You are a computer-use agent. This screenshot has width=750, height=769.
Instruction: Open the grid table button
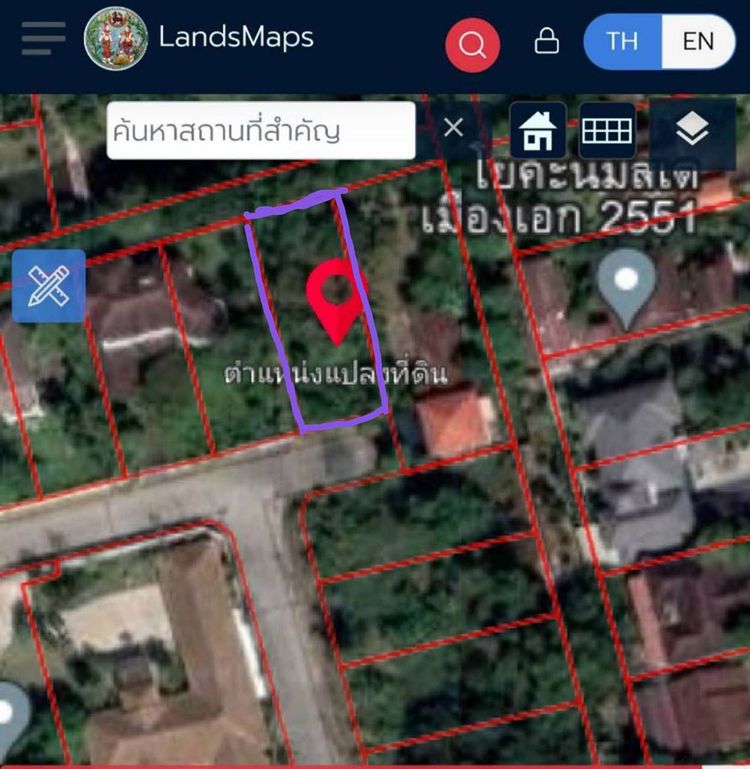click(x=607, y=130)
